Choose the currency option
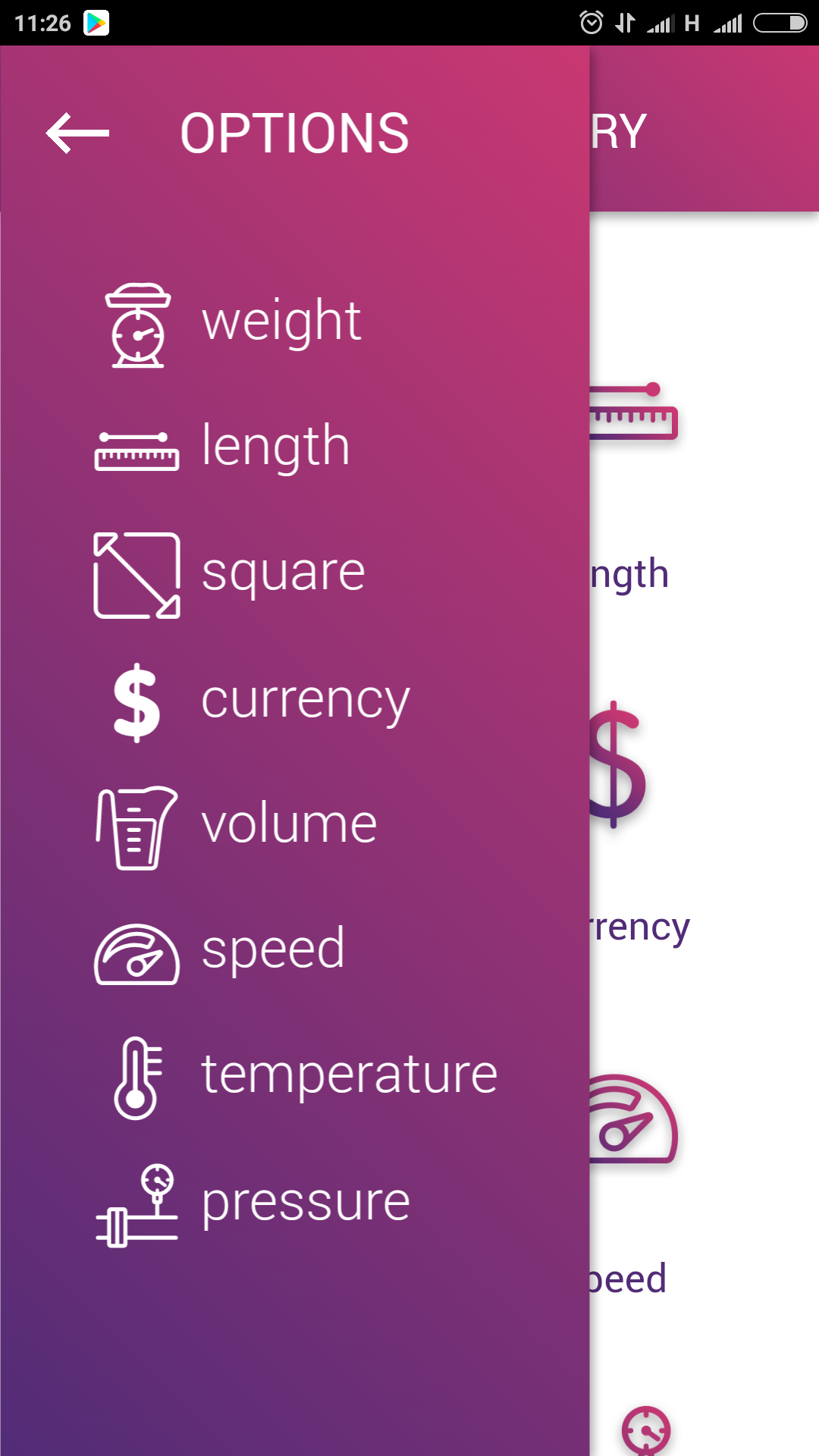Image resolution: width=819 pixels, height=1456 pixels. 295,701
